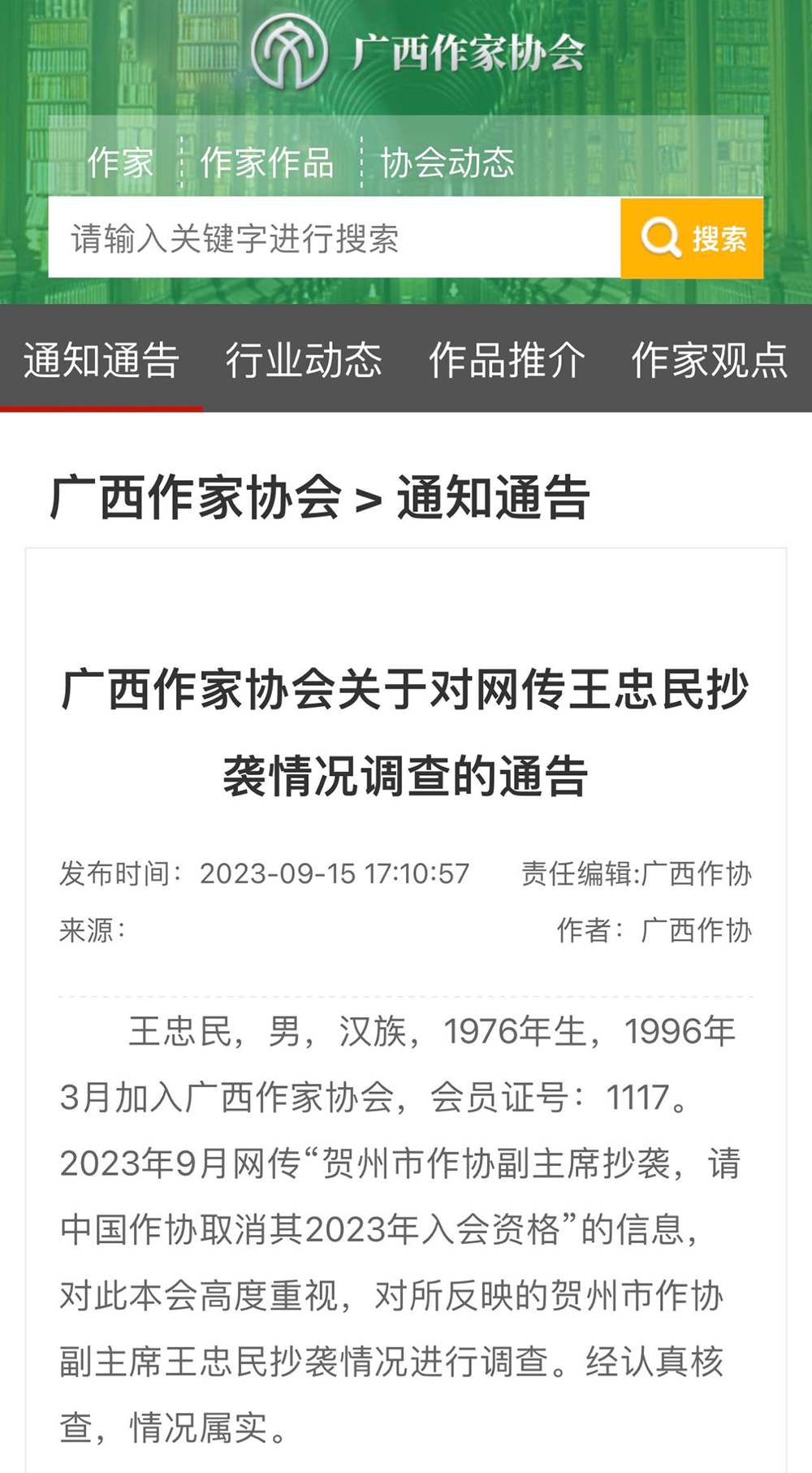
Task: Select the 通知通告 tab
Action: [x=101, y=360]
